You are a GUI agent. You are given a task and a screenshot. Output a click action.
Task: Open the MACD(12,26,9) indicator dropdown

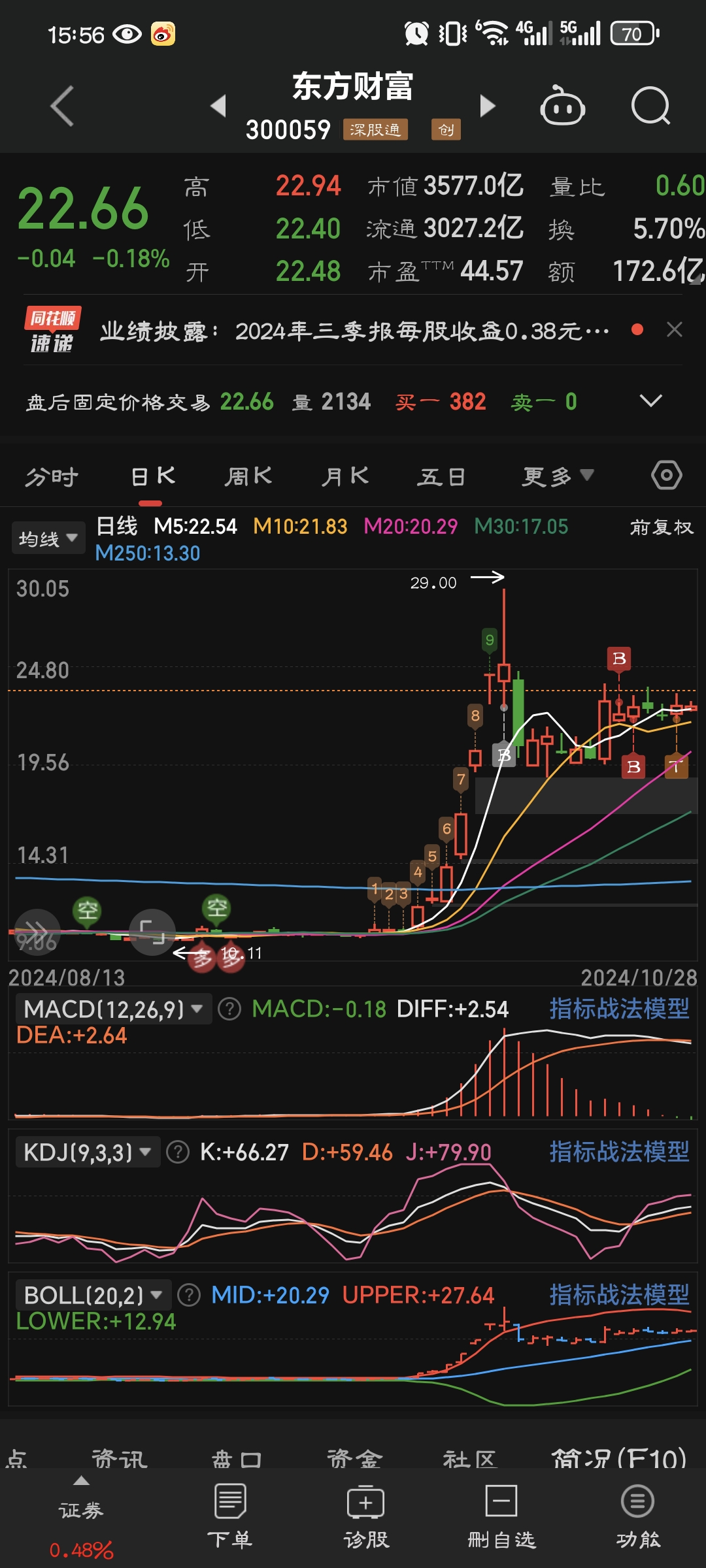[x=112, y=1008]
